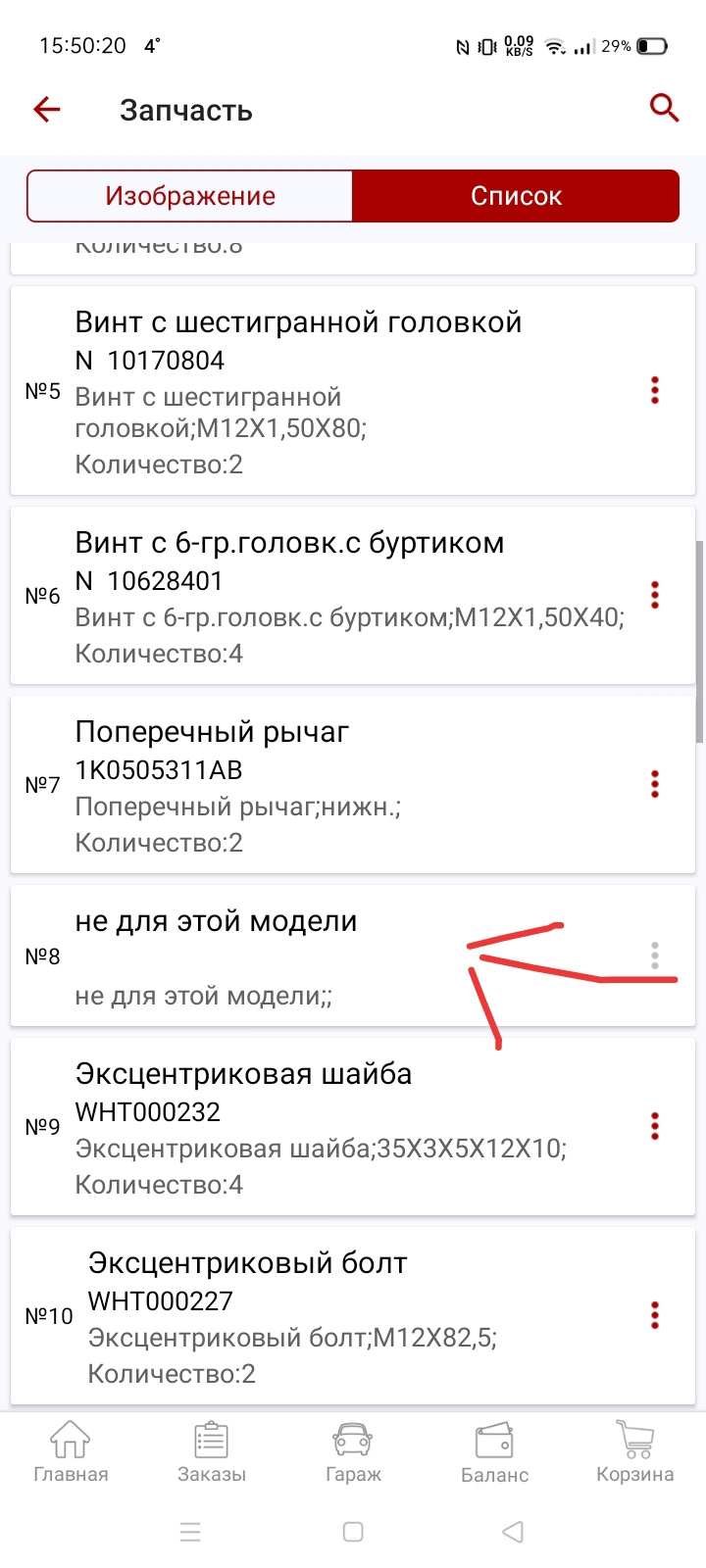The height and width of the screenshot is (1568, 706).
Task: Open options menu for Эксцентриковый болт part
Action: point(654,1314)
